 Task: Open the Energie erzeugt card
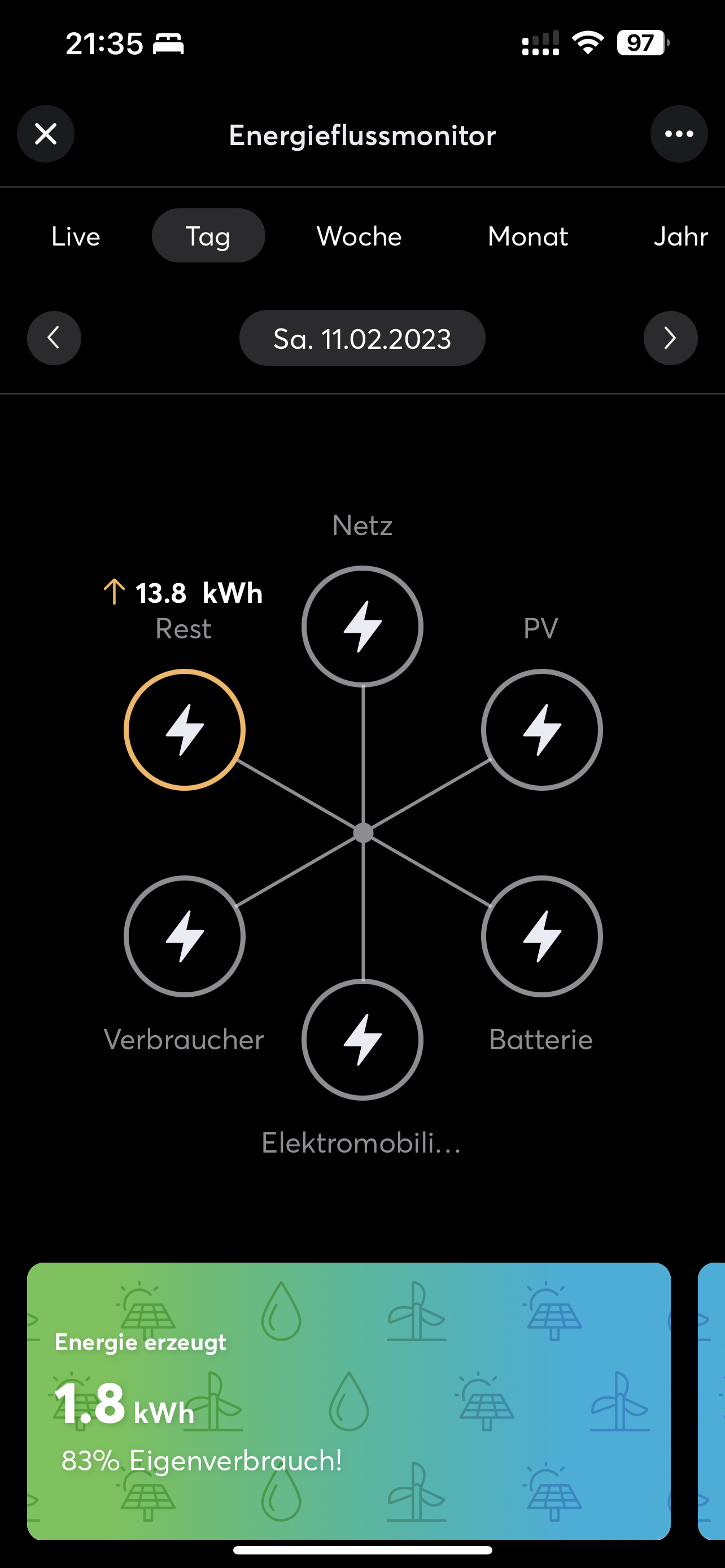click(x=348, y=1400)
